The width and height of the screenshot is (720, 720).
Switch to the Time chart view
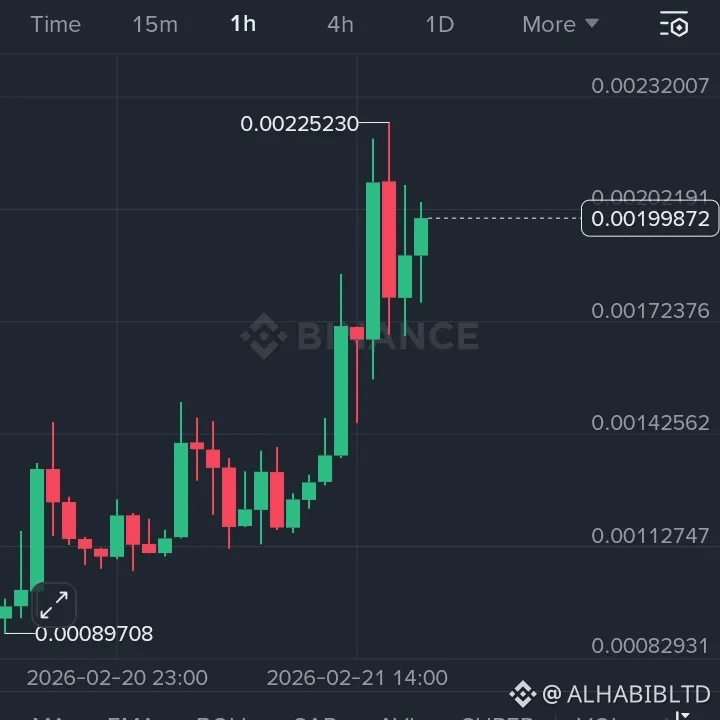pos(55,24)
